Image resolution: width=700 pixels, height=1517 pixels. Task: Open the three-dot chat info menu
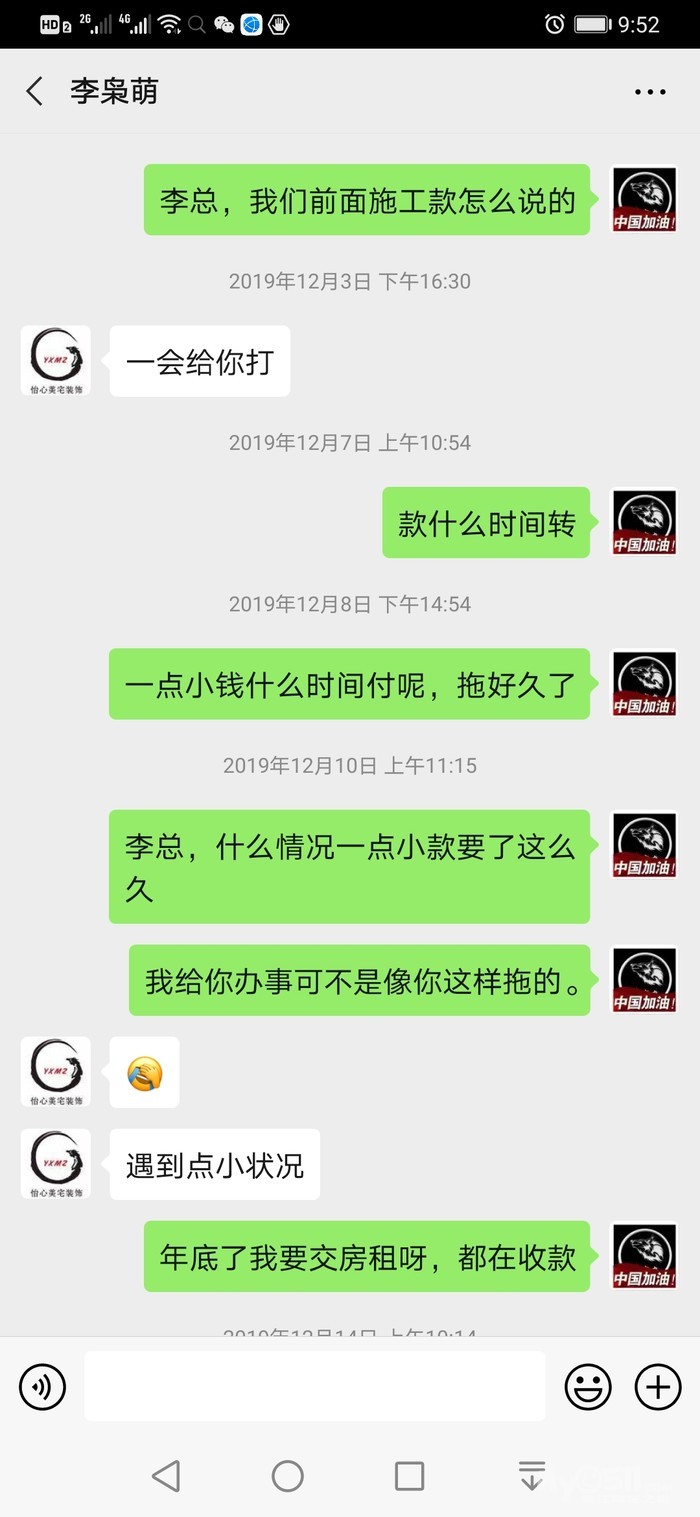[x=650, y=92]
